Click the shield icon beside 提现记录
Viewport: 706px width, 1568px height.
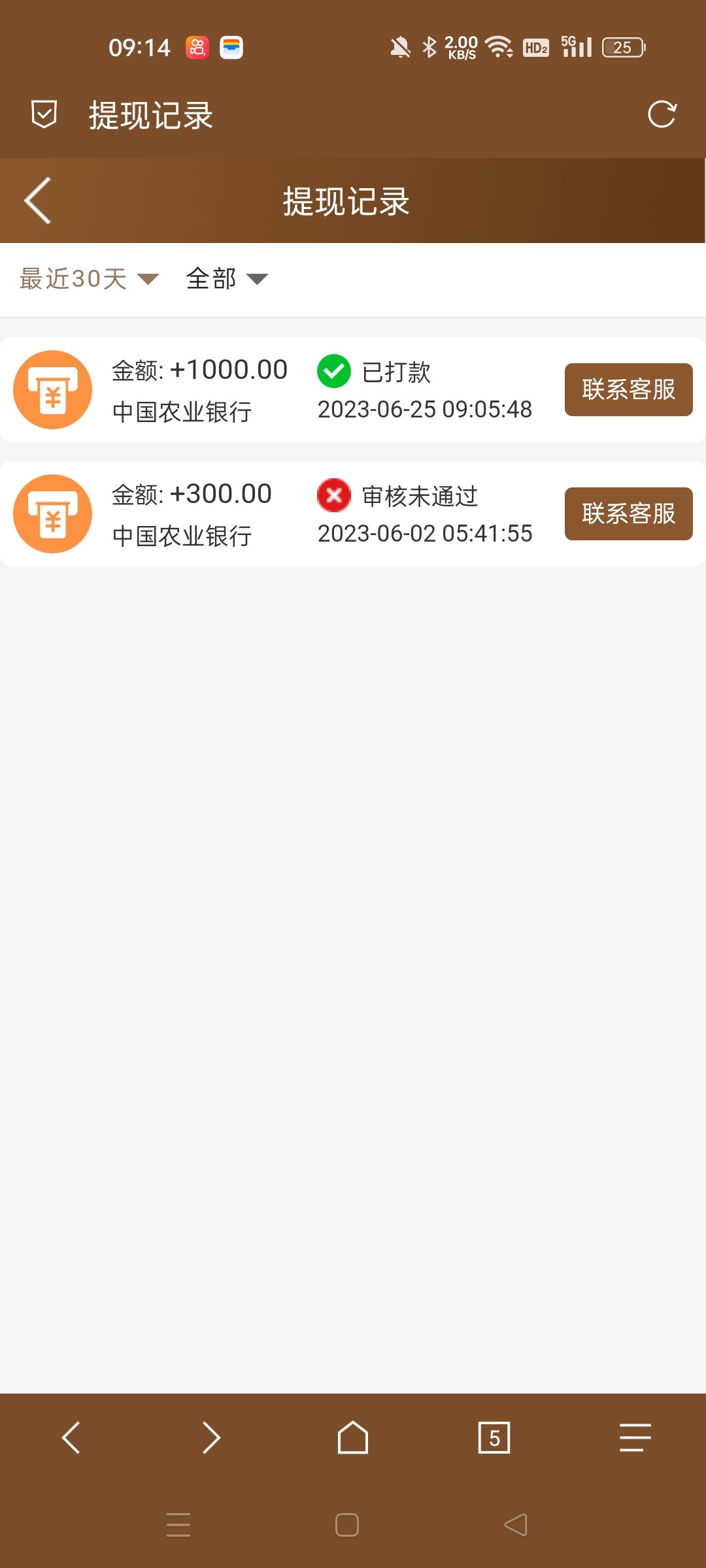point(43,114)
